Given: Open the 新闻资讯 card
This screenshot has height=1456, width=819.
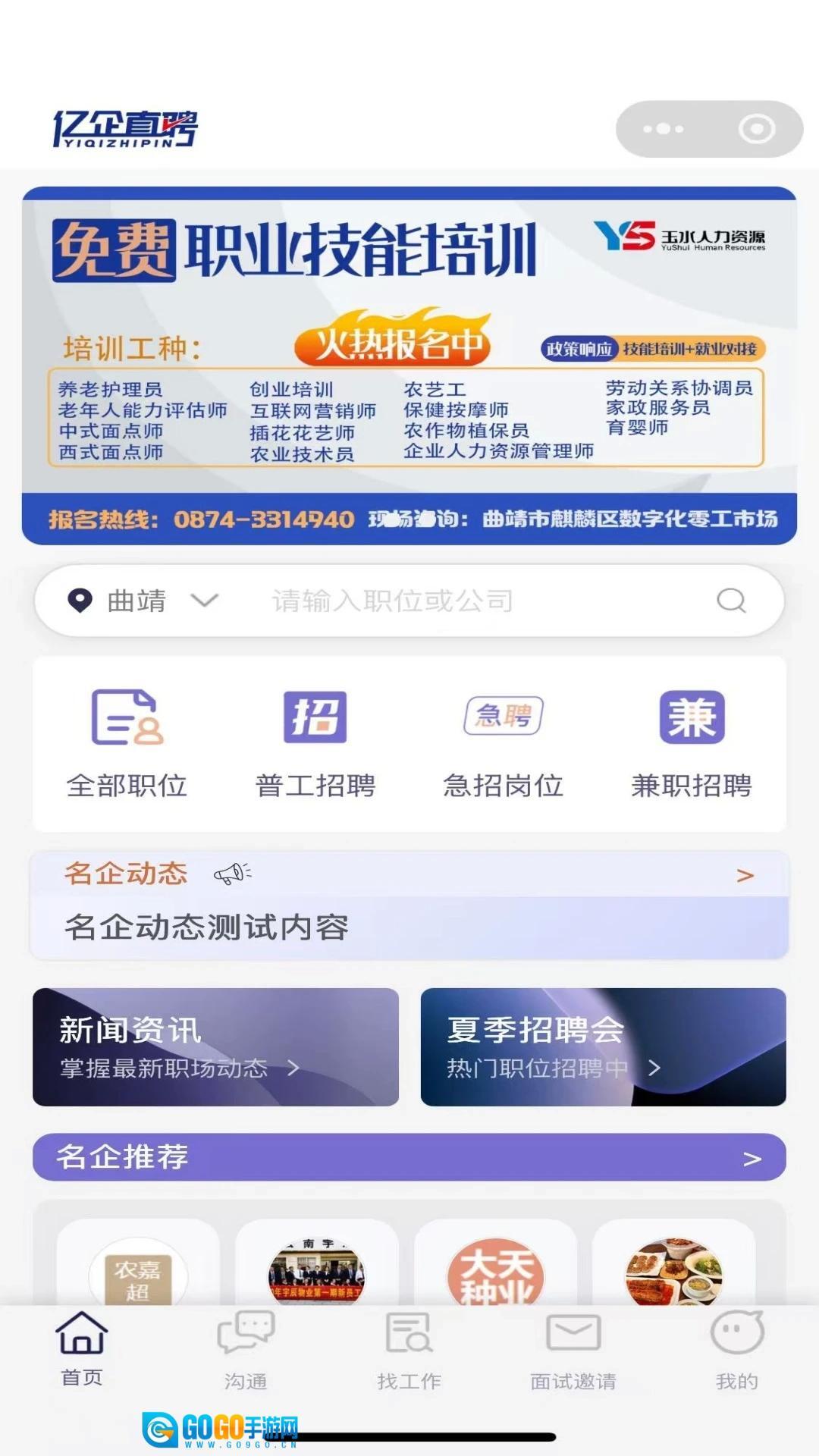Looking at the screenshot, I should [215, 1046].
